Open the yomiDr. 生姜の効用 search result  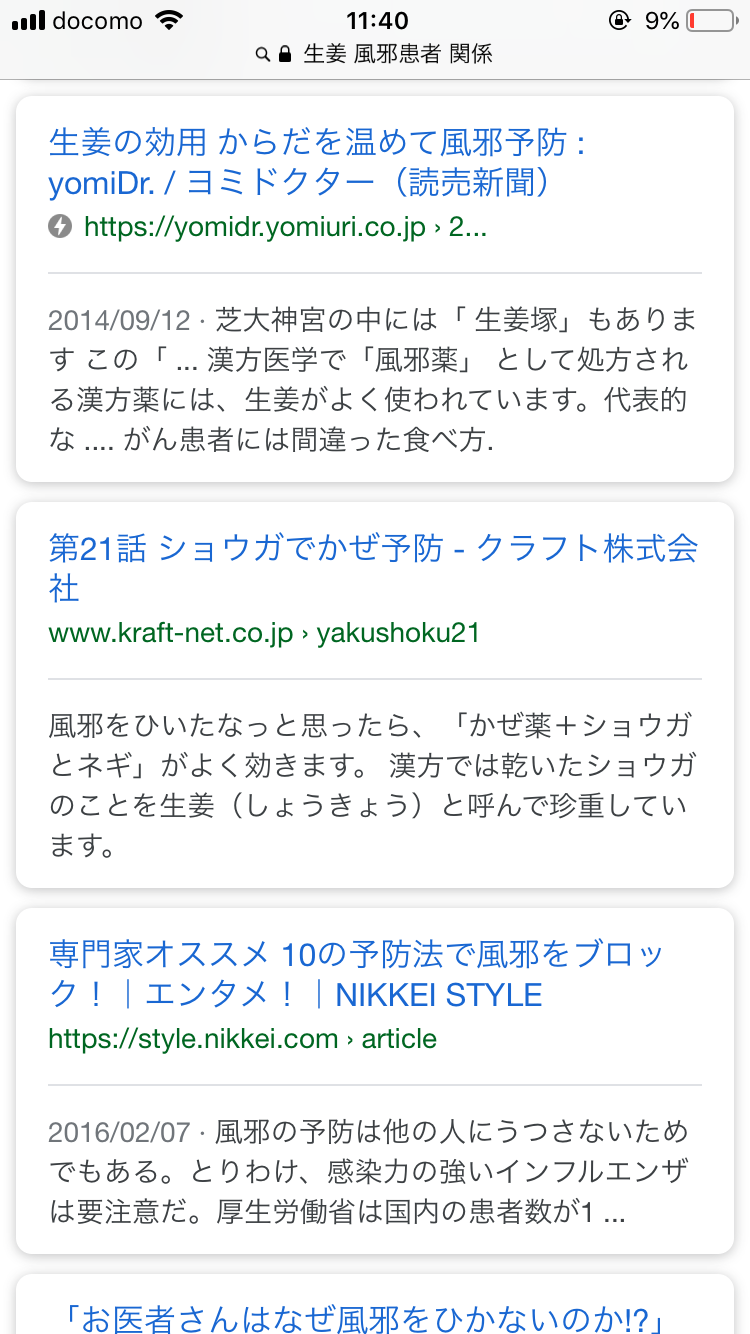(317, 162)
